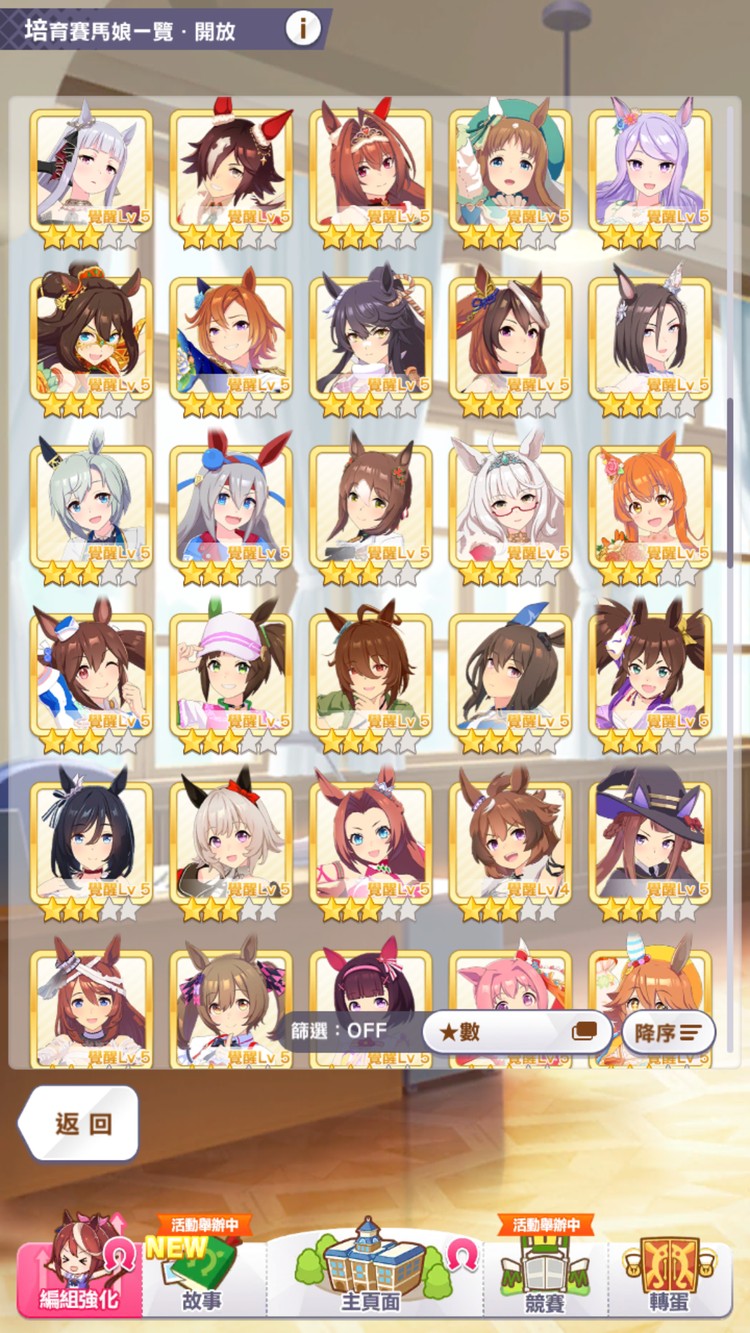Open the info icon beside 培育賽馬娘一覽

click(303, 28)
